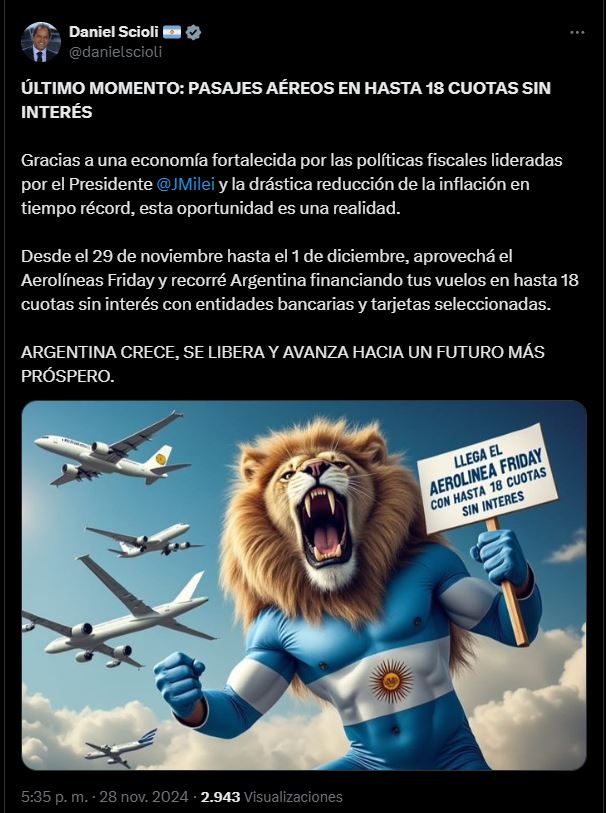Open the tweet's overflow menu
This screenshot has height=813, width=606.
tap(577, 32)
